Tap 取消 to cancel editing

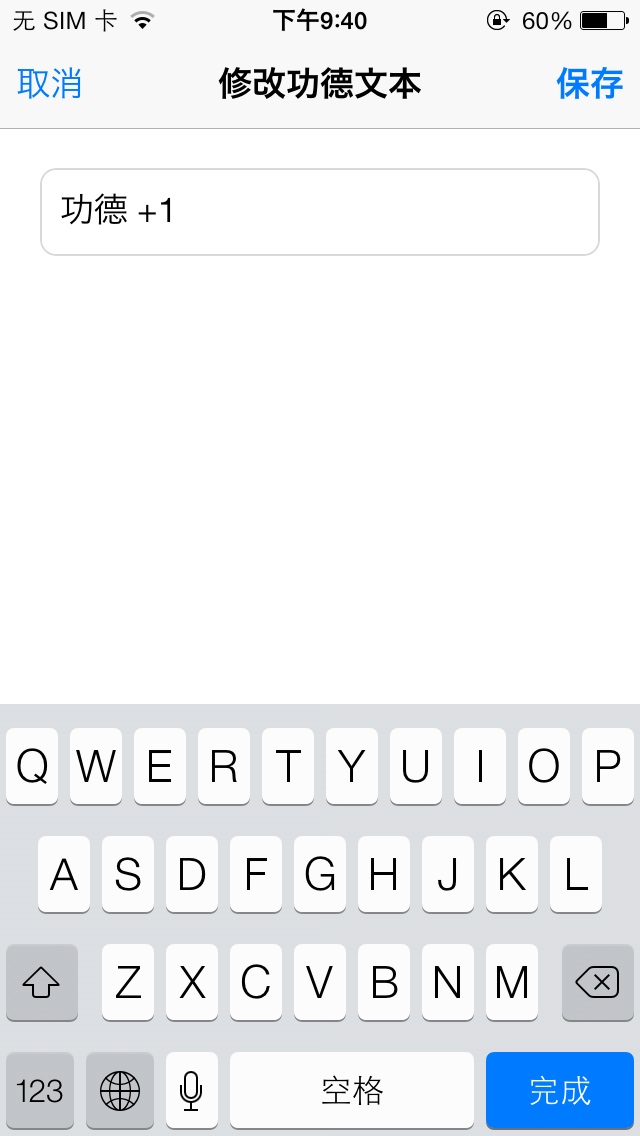(49, 84)
